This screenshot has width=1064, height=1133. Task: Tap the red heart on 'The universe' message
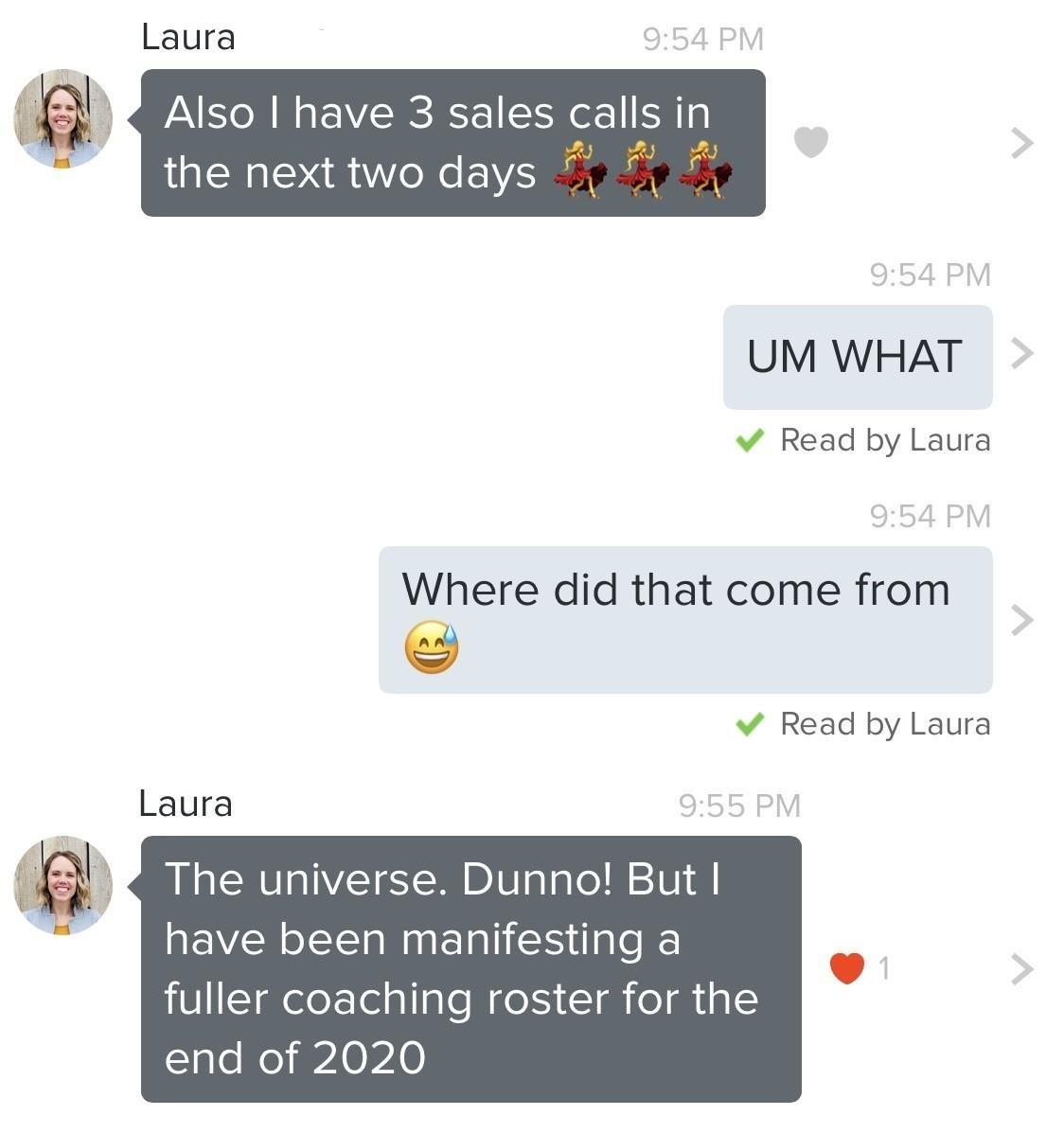pos(847,968)
